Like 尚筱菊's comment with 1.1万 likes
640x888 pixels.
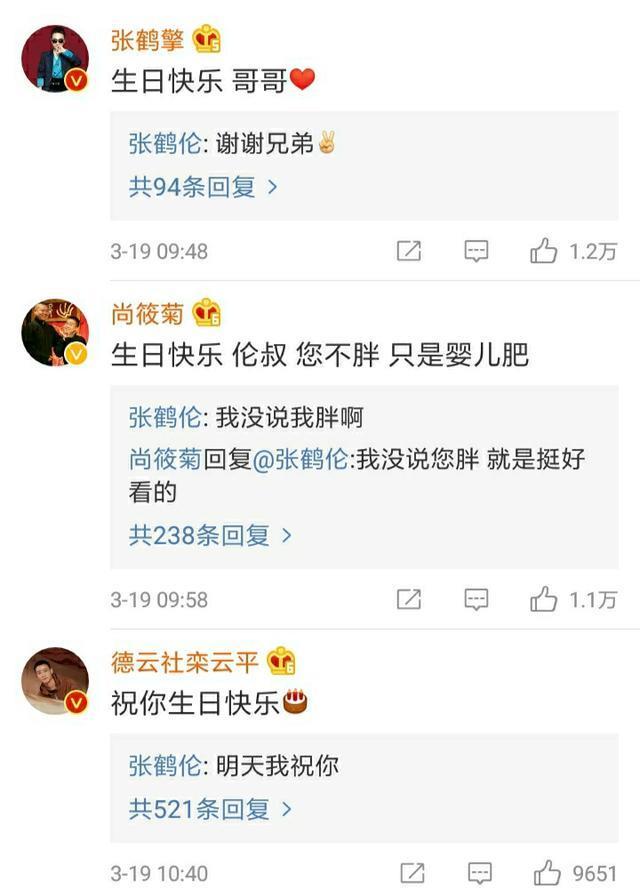tap(544, 599)
